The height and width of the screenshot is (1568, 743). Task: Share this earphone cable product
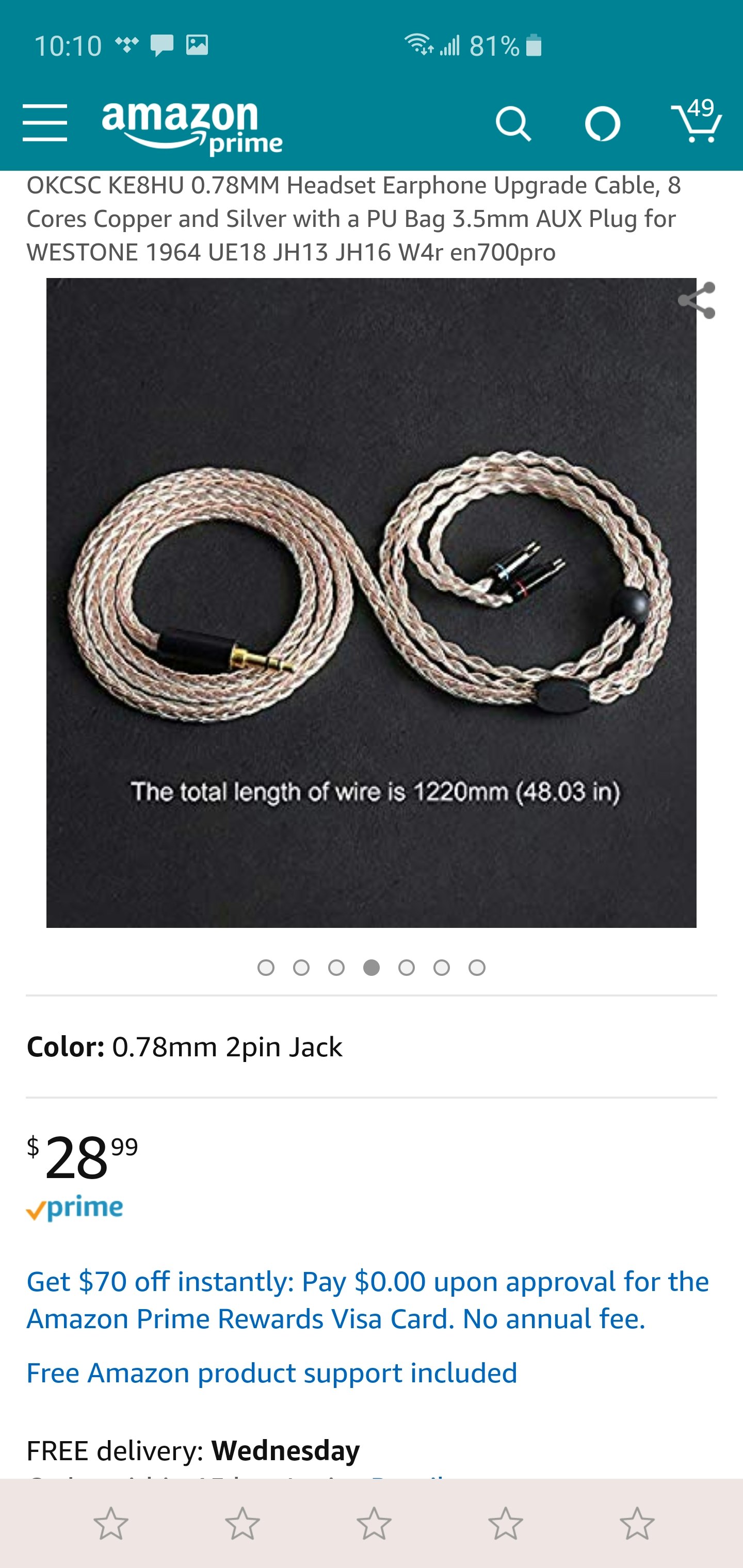click(696, 300)
